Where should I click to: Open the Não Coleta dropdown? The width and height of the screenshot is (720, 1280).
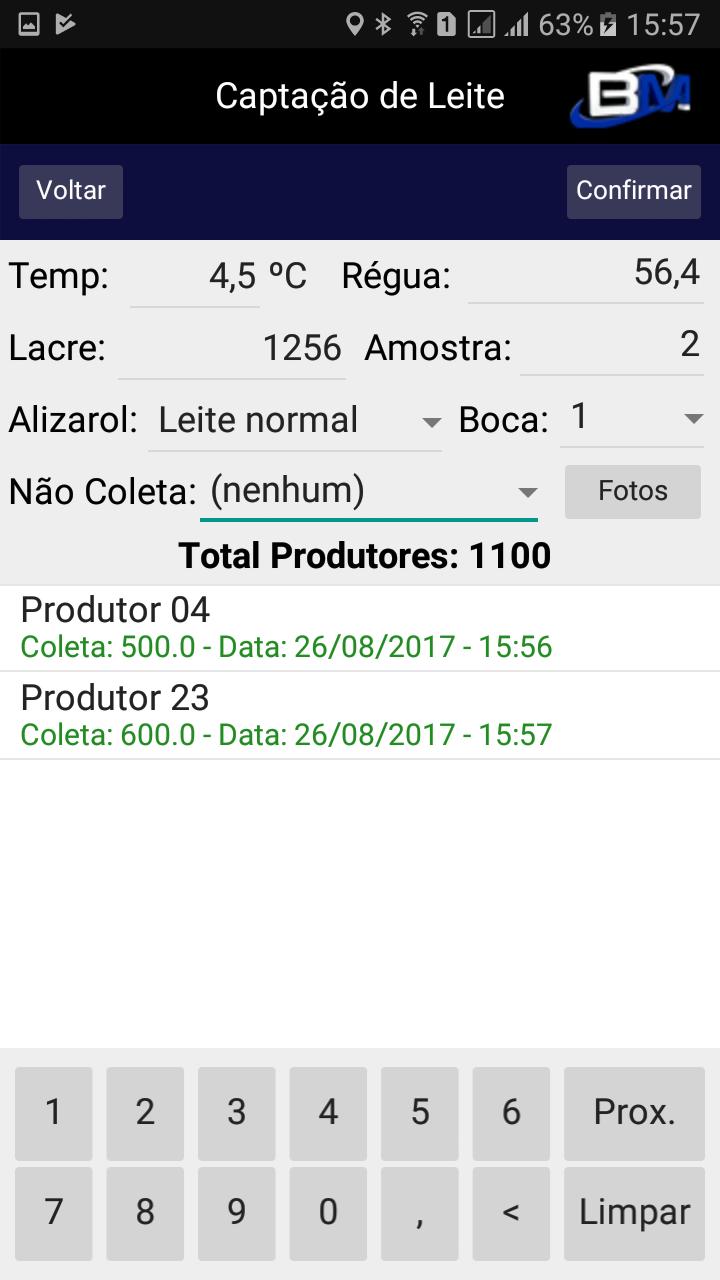[x=369, y=492]
